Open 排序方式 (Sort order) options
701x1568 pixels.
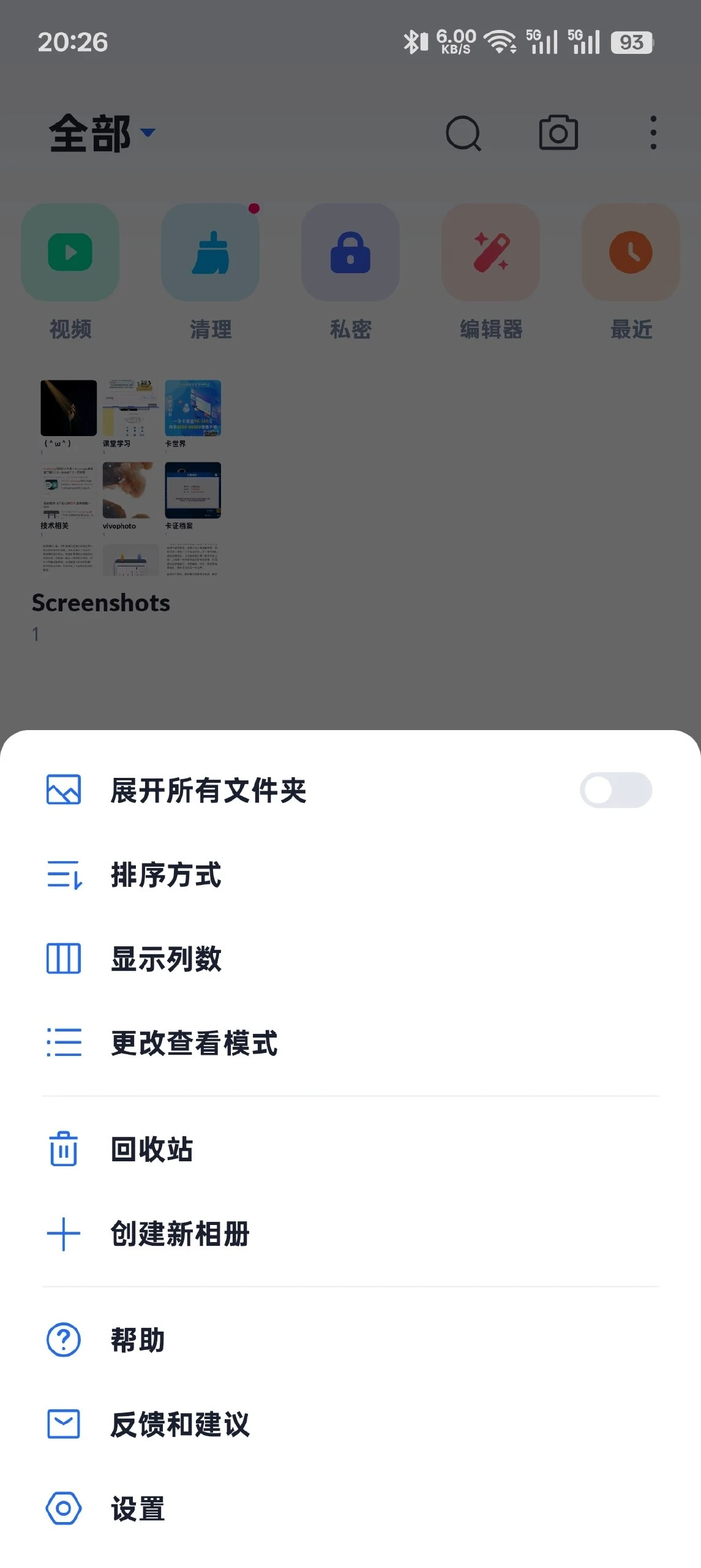pos(165,875)
